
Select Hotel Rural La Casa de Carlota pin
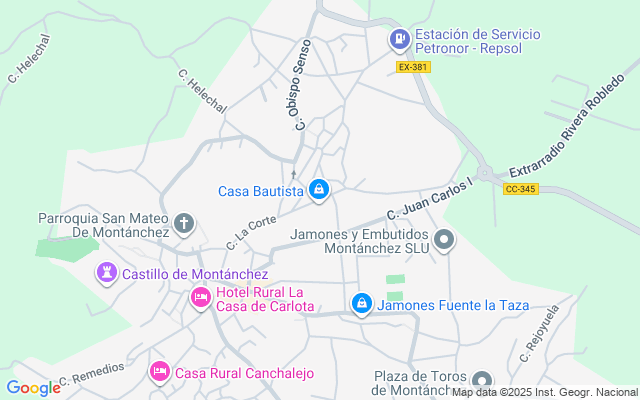201,297
